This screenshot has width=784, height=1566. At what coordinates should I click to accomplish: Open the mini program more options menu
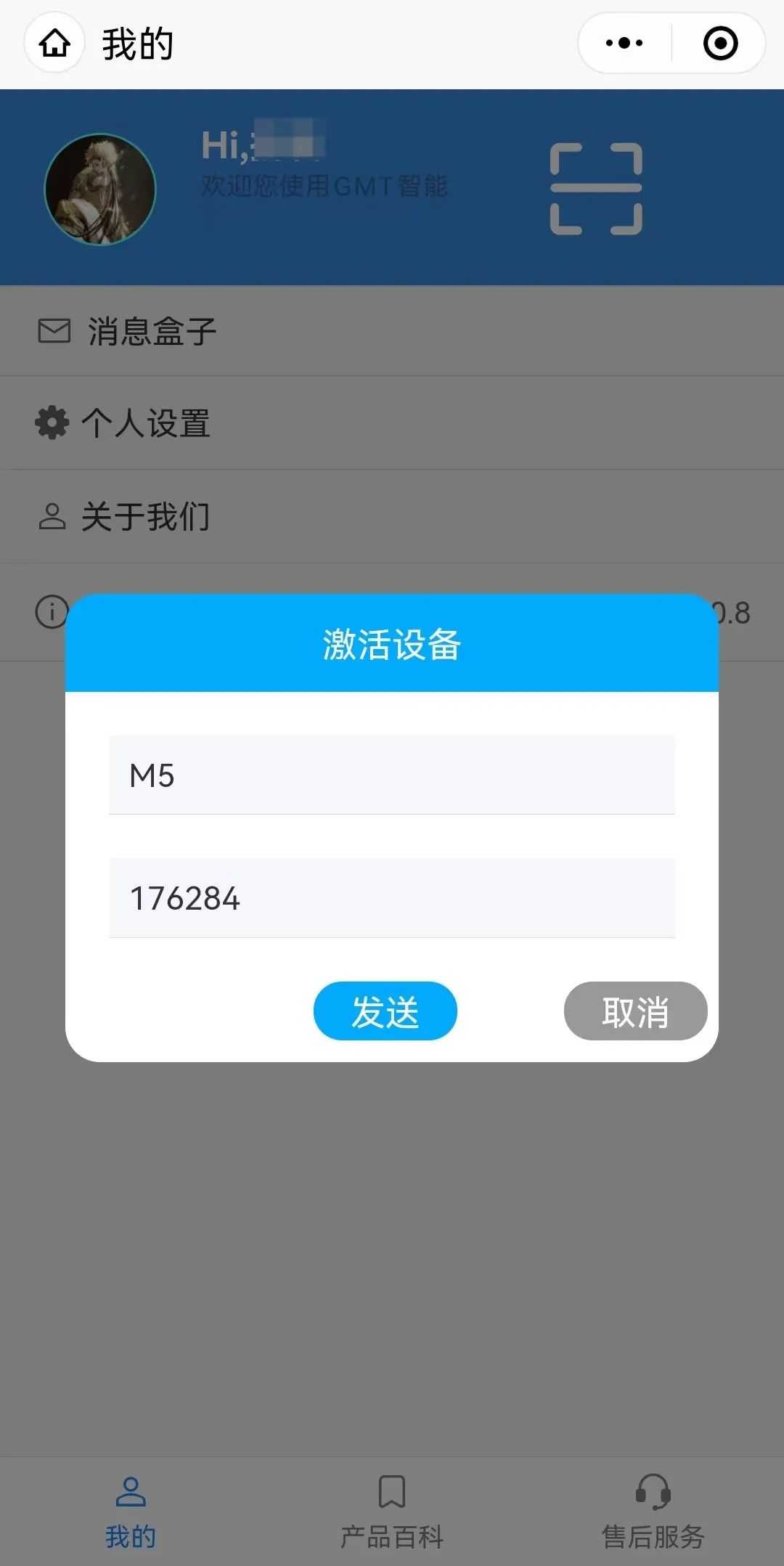pos(624,43)
